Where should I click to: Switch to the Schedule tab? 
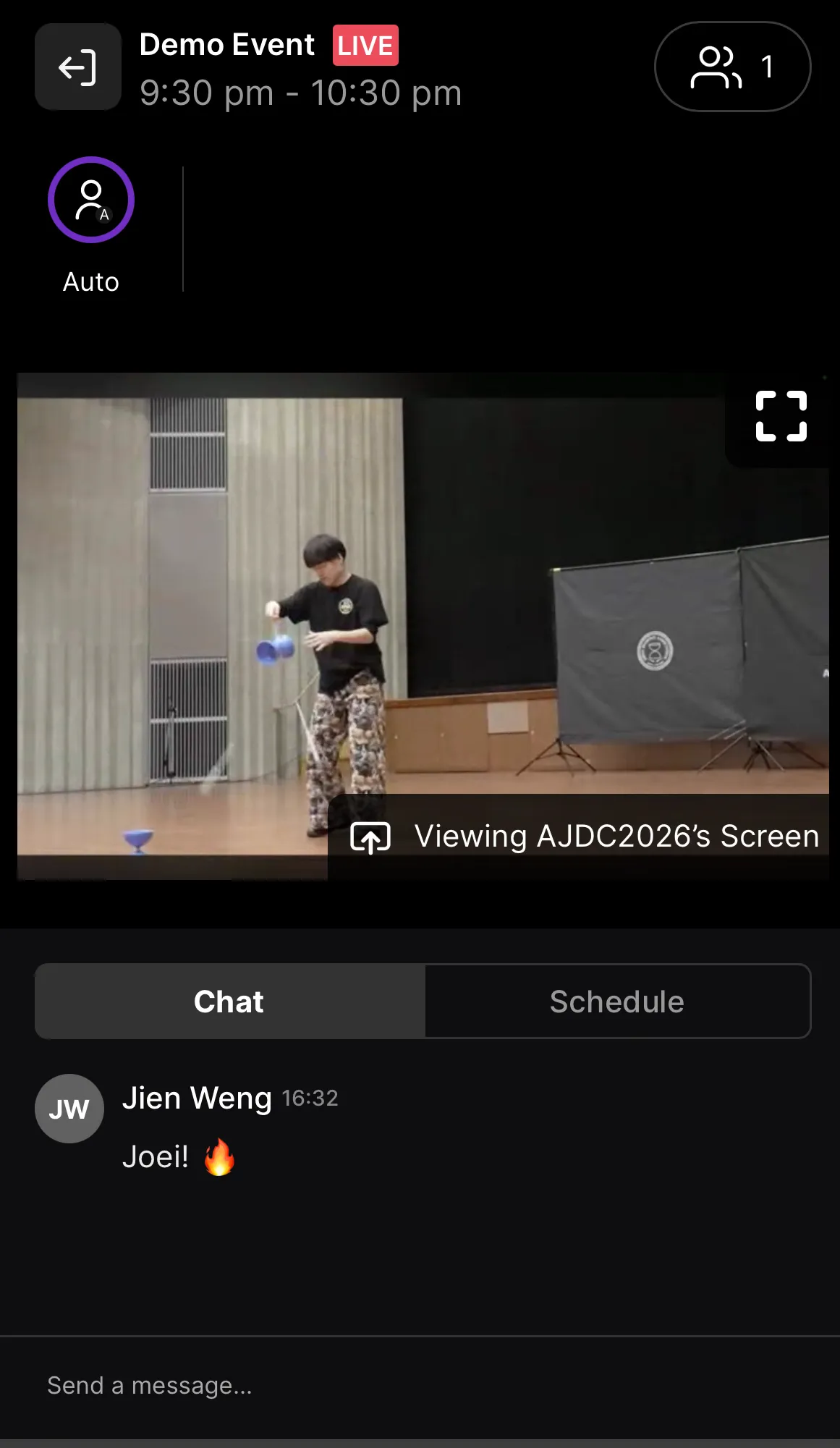[616, 1002]
